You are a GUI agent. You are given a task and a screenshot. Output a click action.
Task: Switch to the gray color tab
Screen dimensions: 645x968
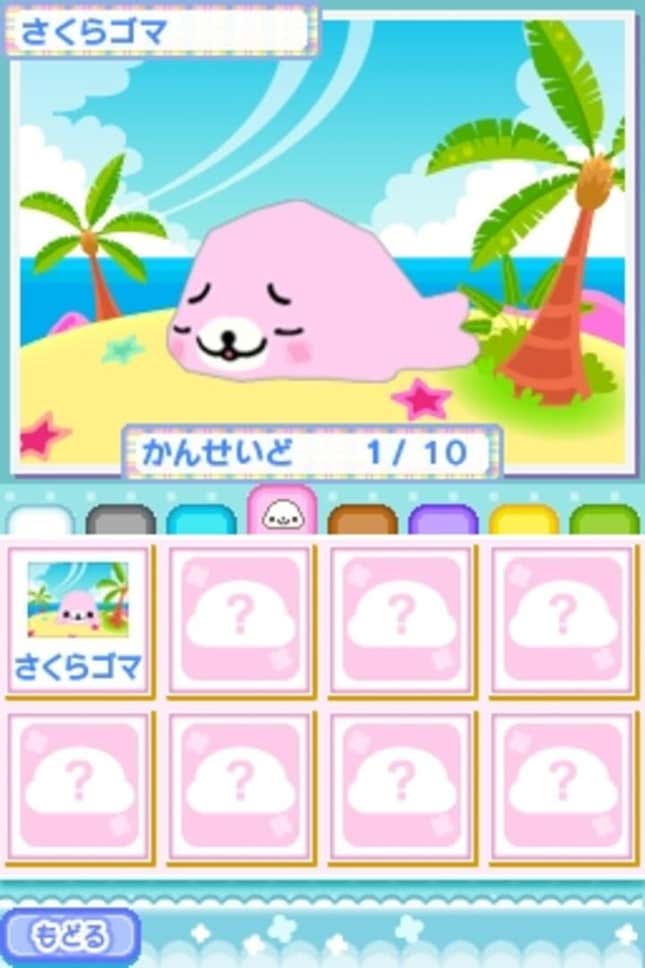(x=120, y=521)
